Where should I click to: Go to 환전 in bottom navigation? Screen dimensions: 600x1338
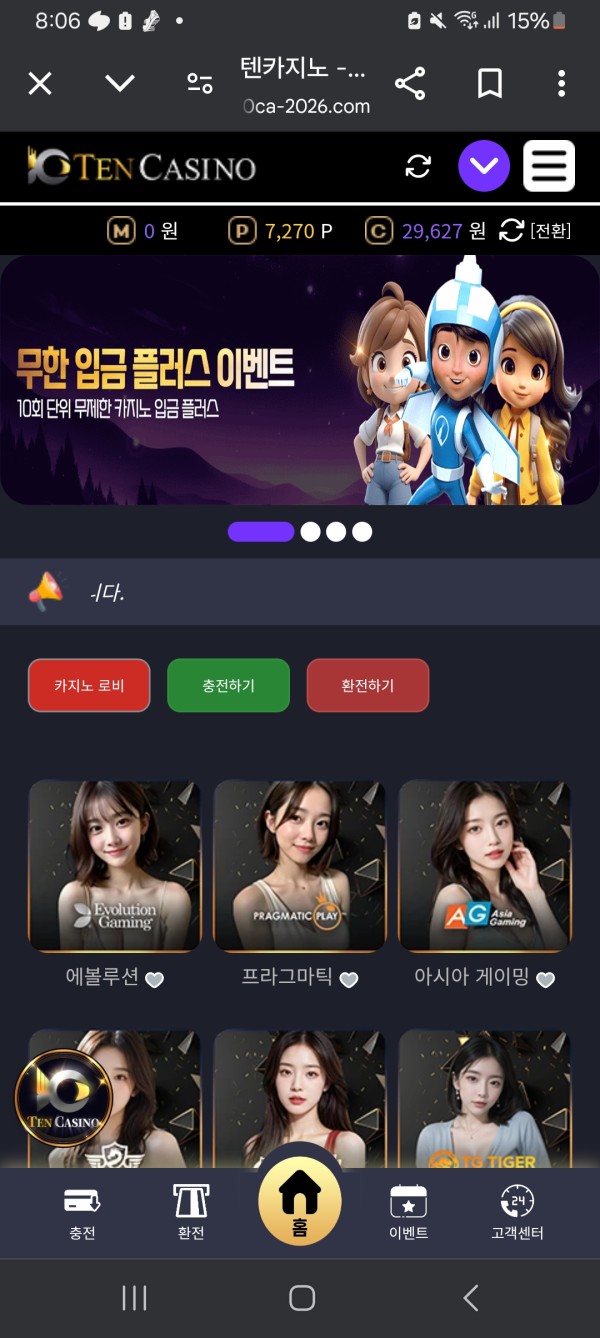point(191,1214)
